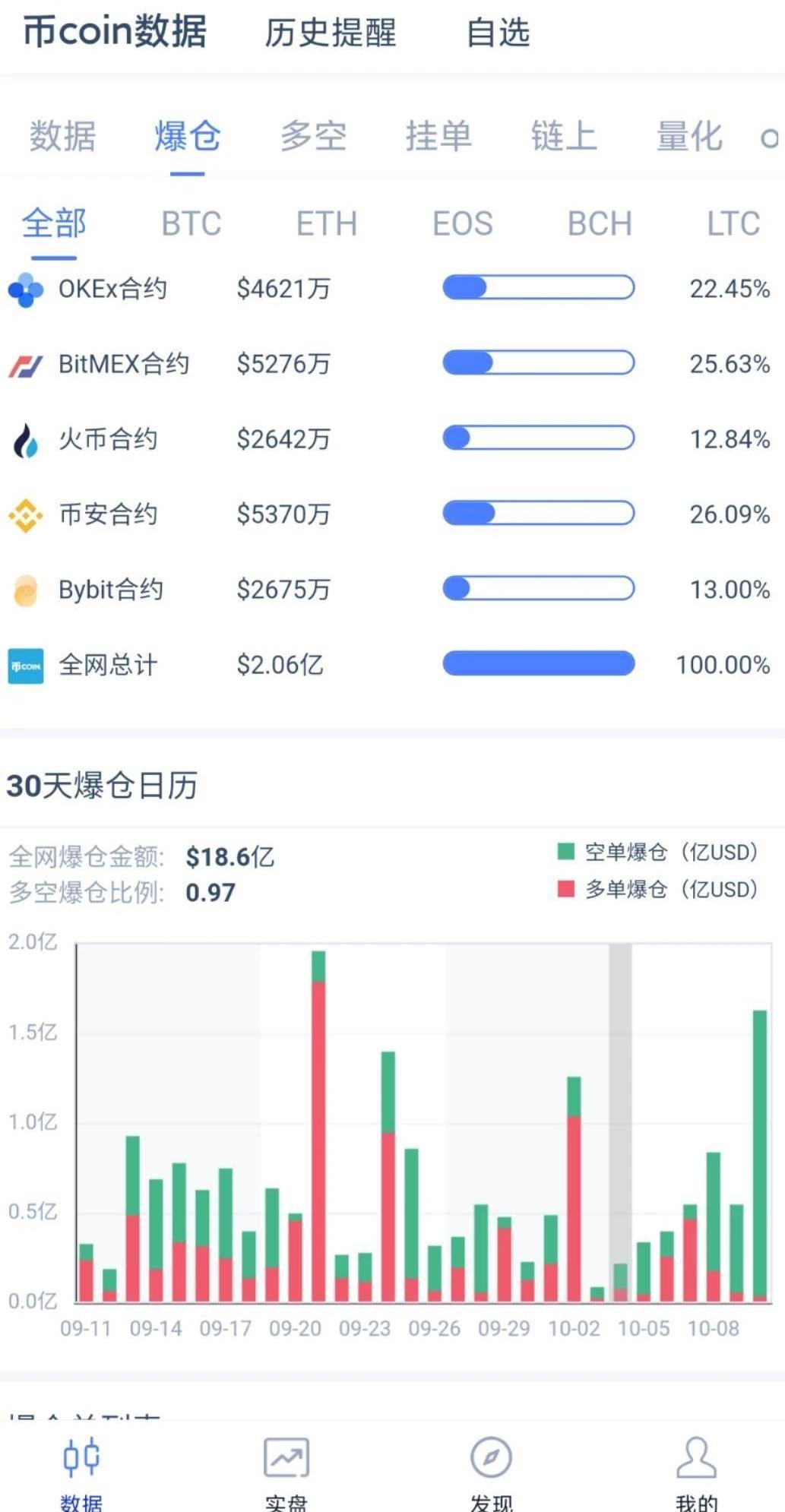
Task: Open the 币安合约 row
Action: 108,514
